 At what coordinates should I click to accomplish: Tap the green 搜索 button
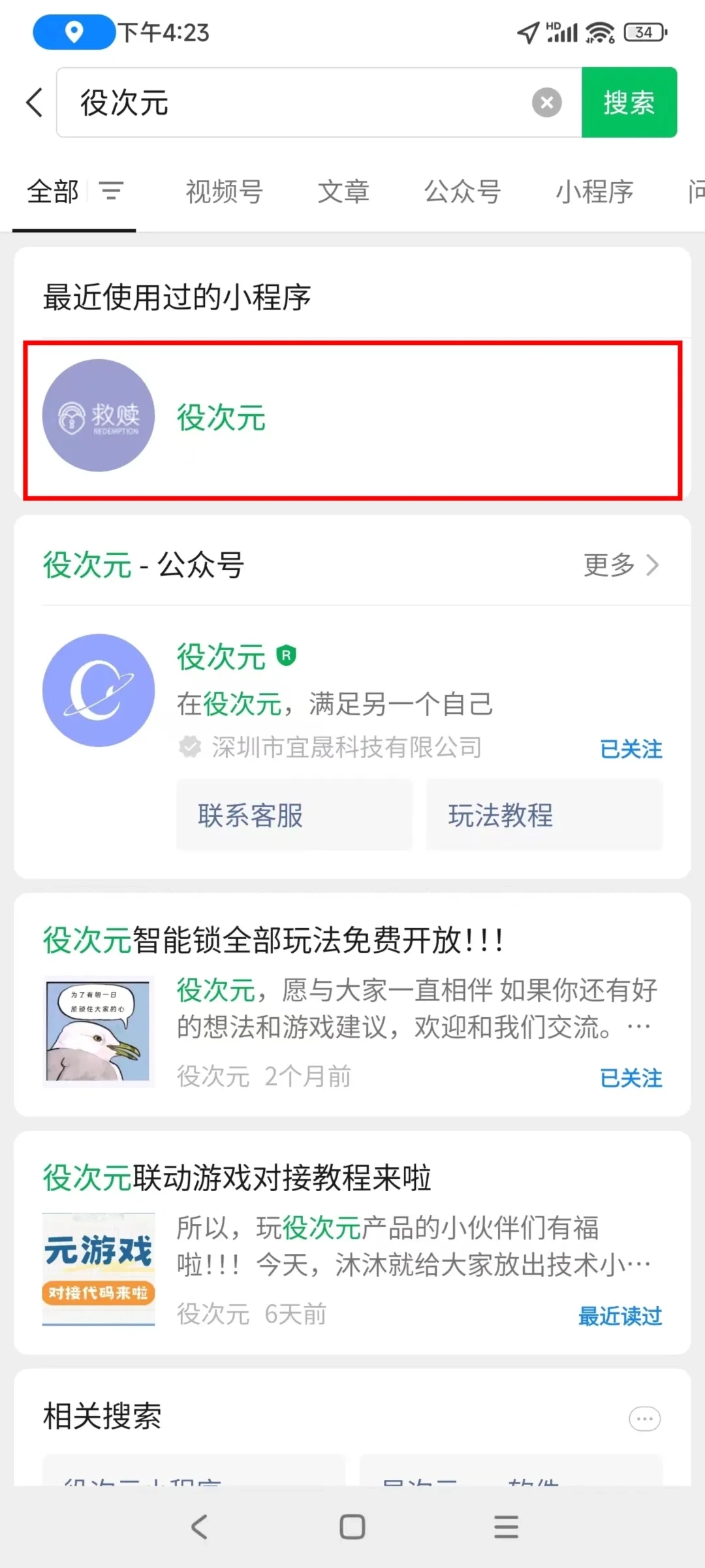pyautogui.click(x=629, y=103)
